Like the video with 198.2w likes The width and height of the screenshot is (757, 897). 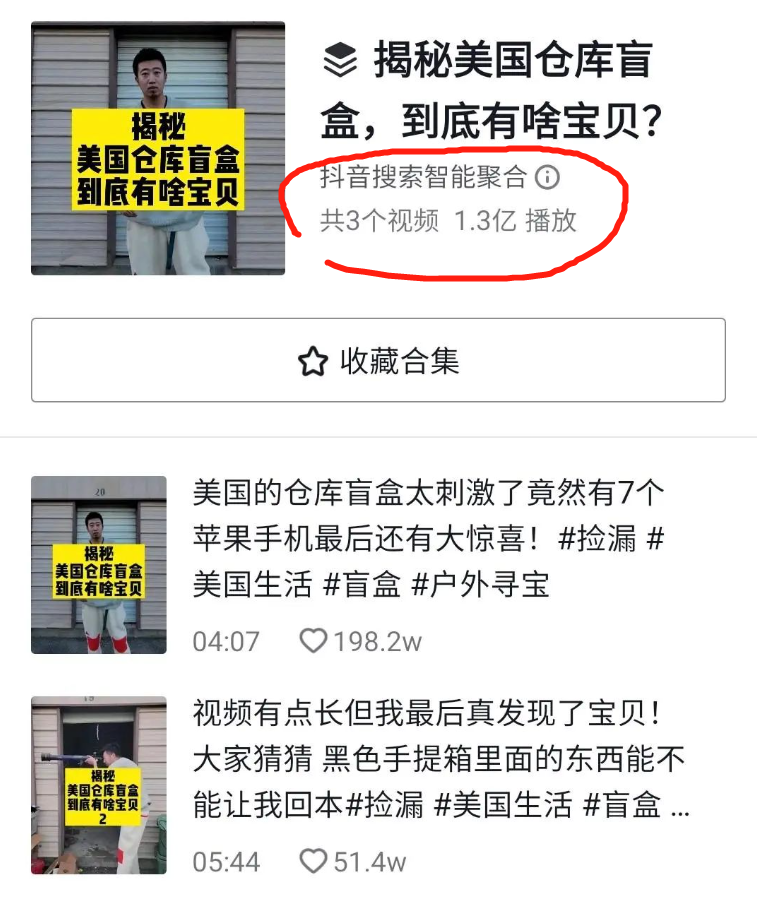[314, 641]
